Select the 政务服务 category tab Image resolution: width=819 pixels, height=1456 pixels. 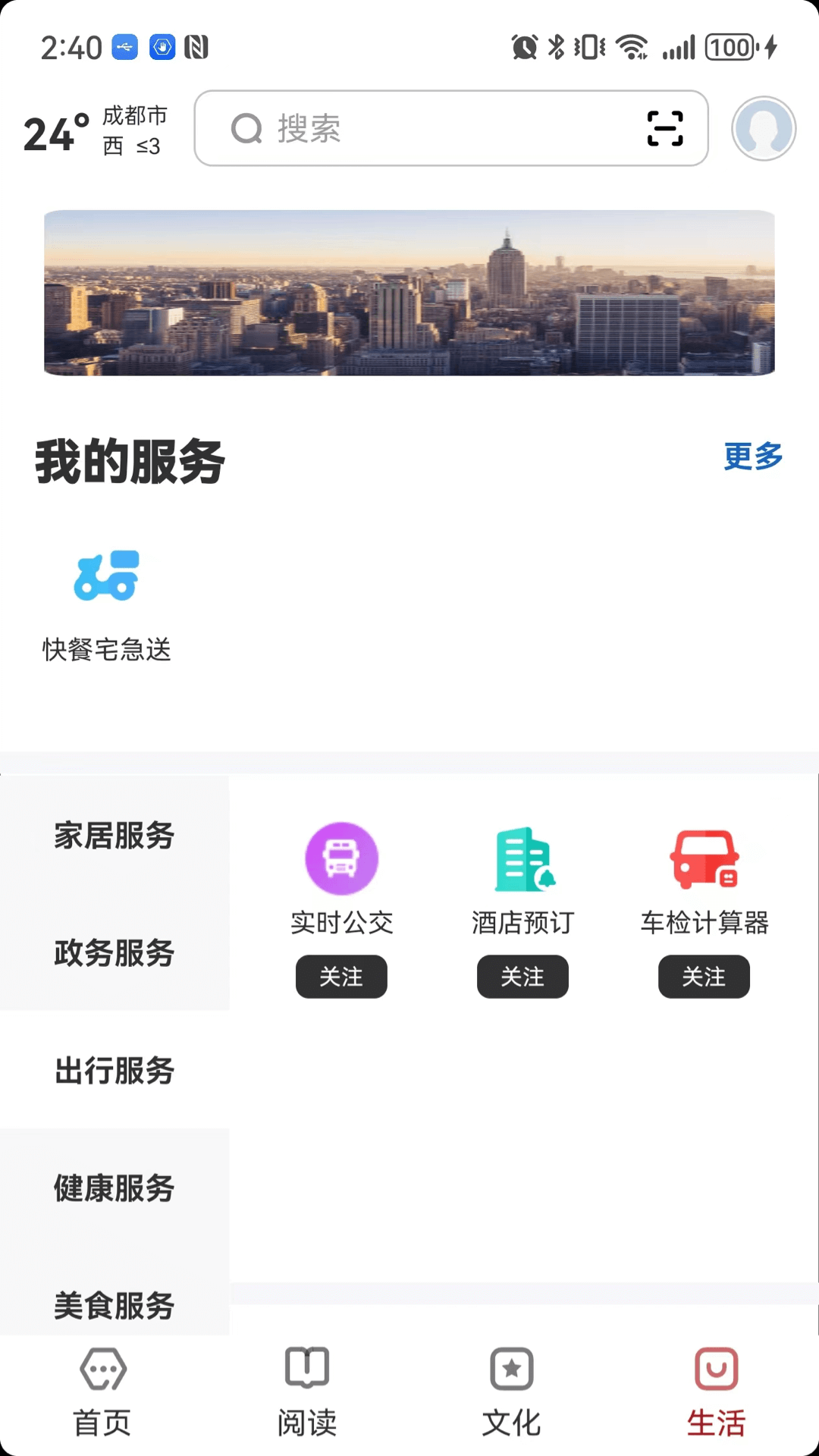(113, 954)
